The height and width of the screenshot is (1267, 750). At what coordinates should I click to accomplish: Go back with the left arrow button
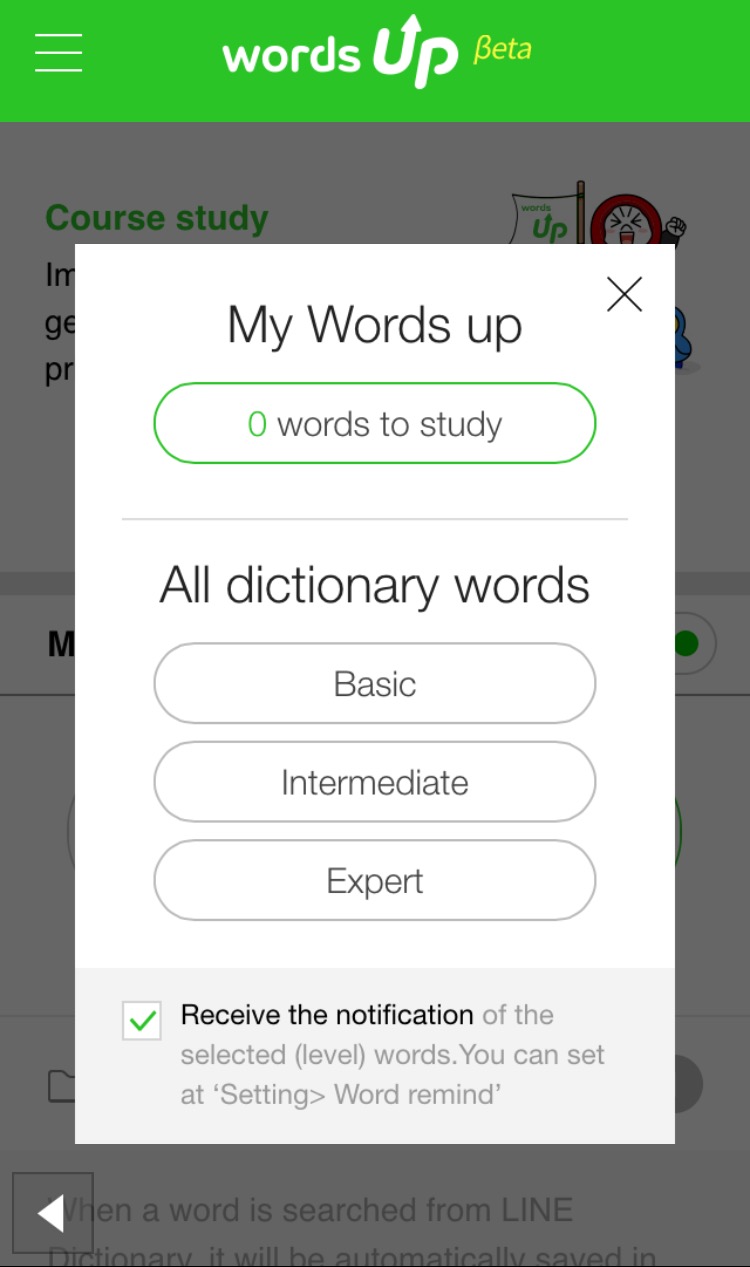click(x=52, y=1213)
